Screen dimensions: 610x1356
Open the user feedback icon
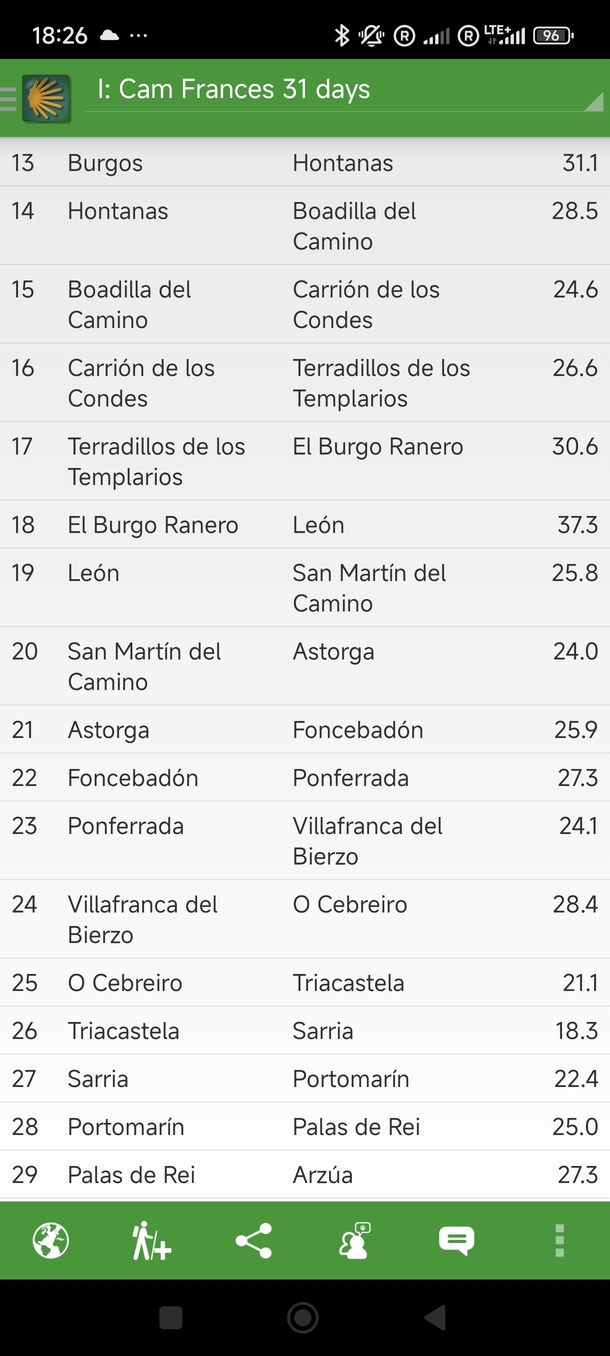[355, 1241]
